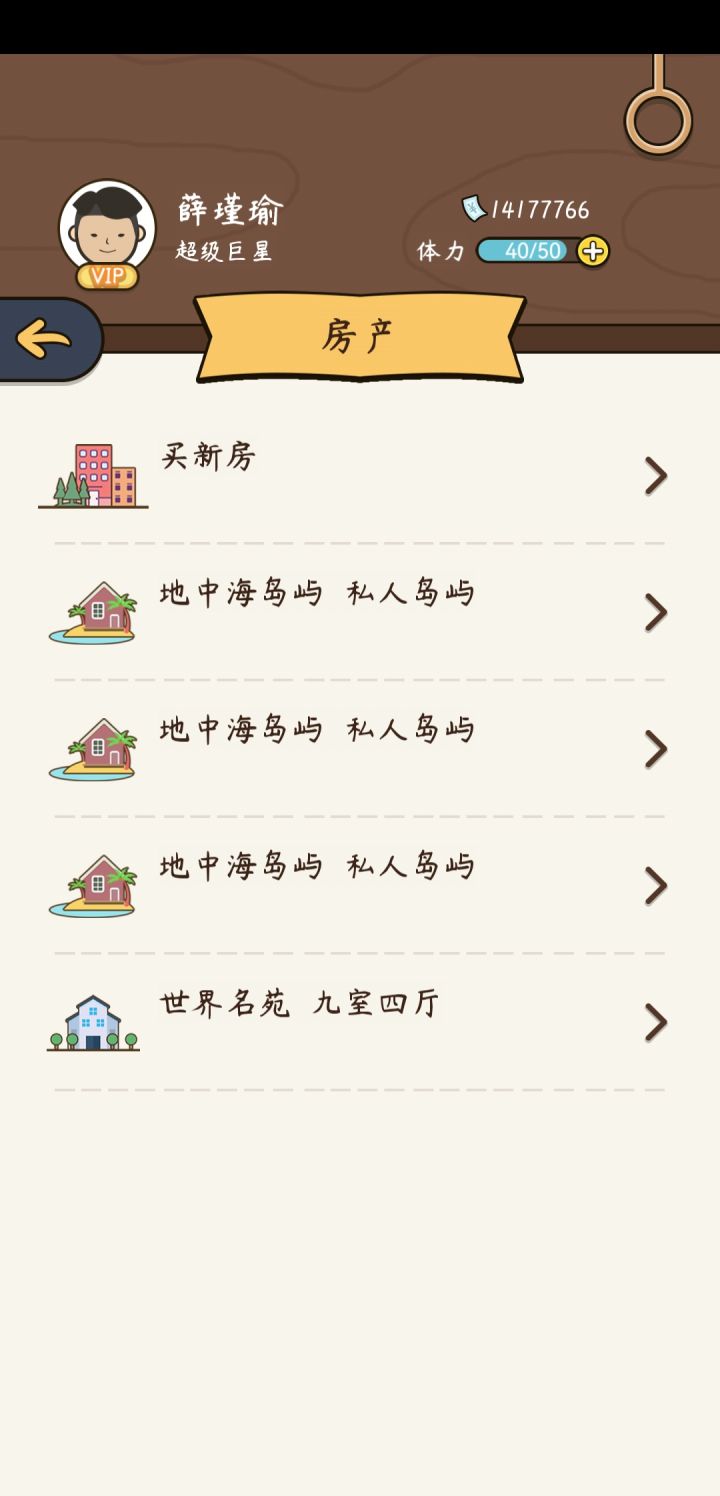Open the first 私人岛屿 chevron arrow

[x=655, y=611]
